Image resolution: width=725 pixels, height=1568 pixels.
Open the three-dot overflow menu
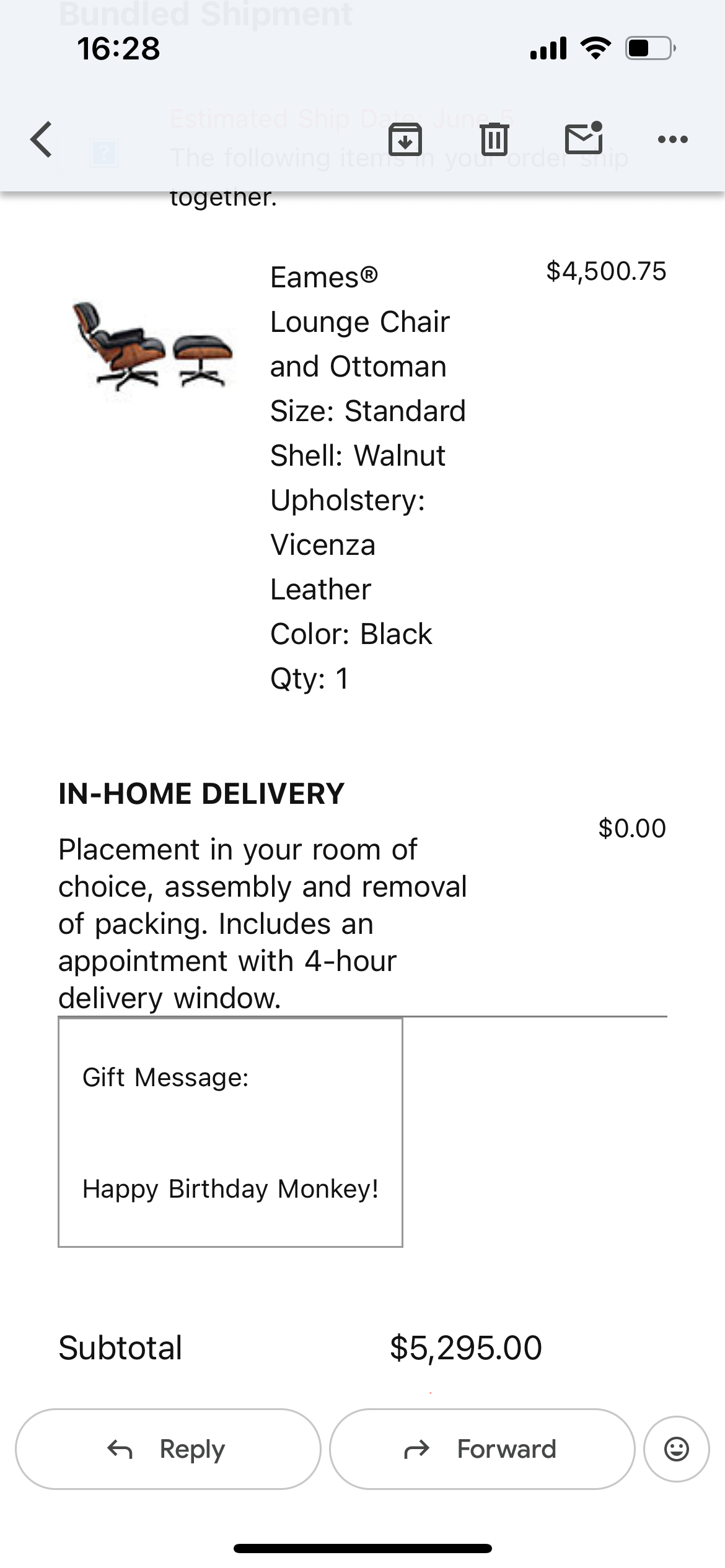pos(672,139)
